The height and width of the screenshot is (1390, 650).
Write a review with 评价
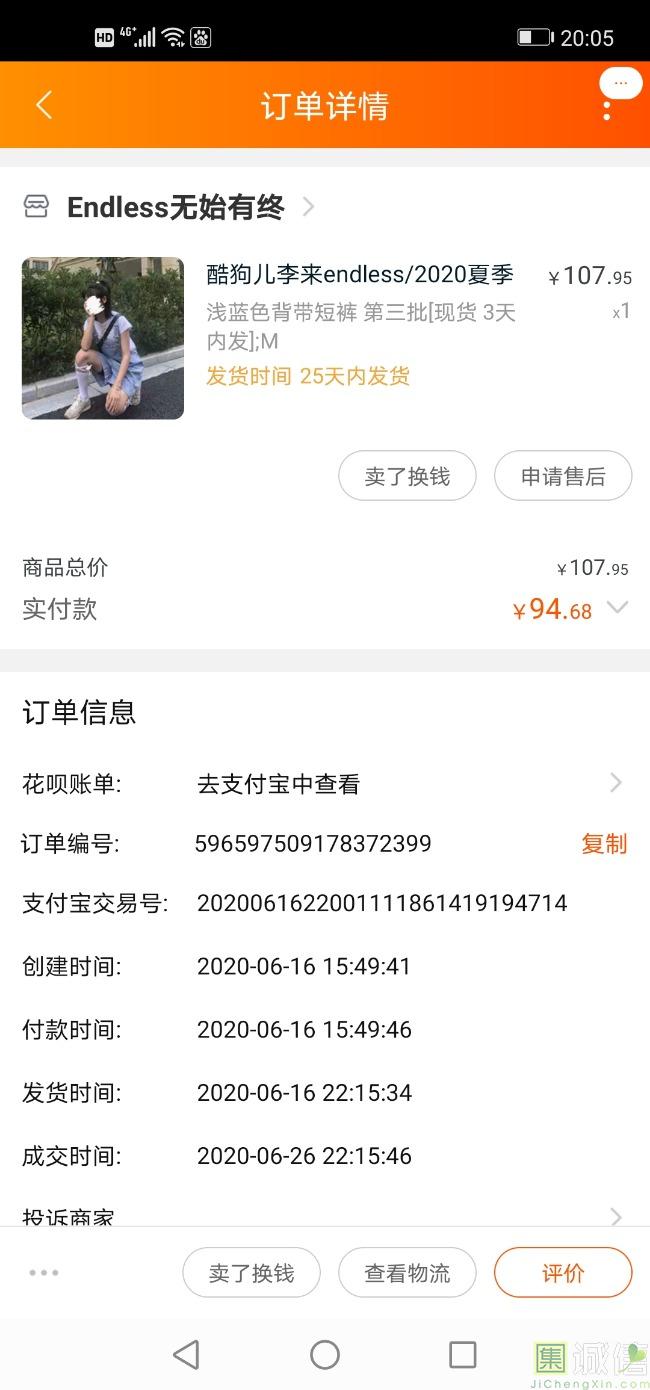(x=563, y=1273)
